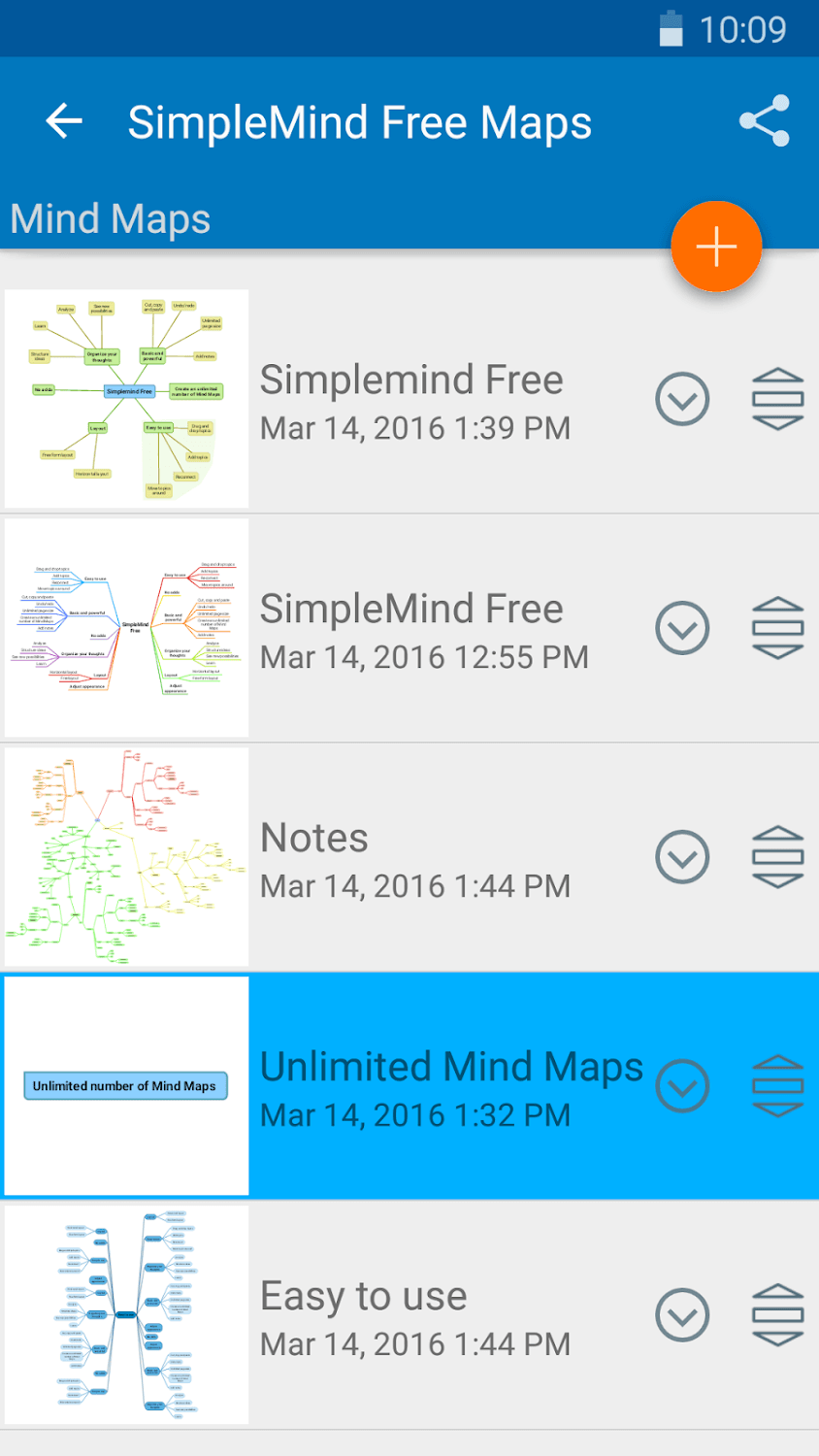Screen dimensions: 819x1456
Task: Tap reorder handle for Easy to use
Action: click(x=777, y=1316)
